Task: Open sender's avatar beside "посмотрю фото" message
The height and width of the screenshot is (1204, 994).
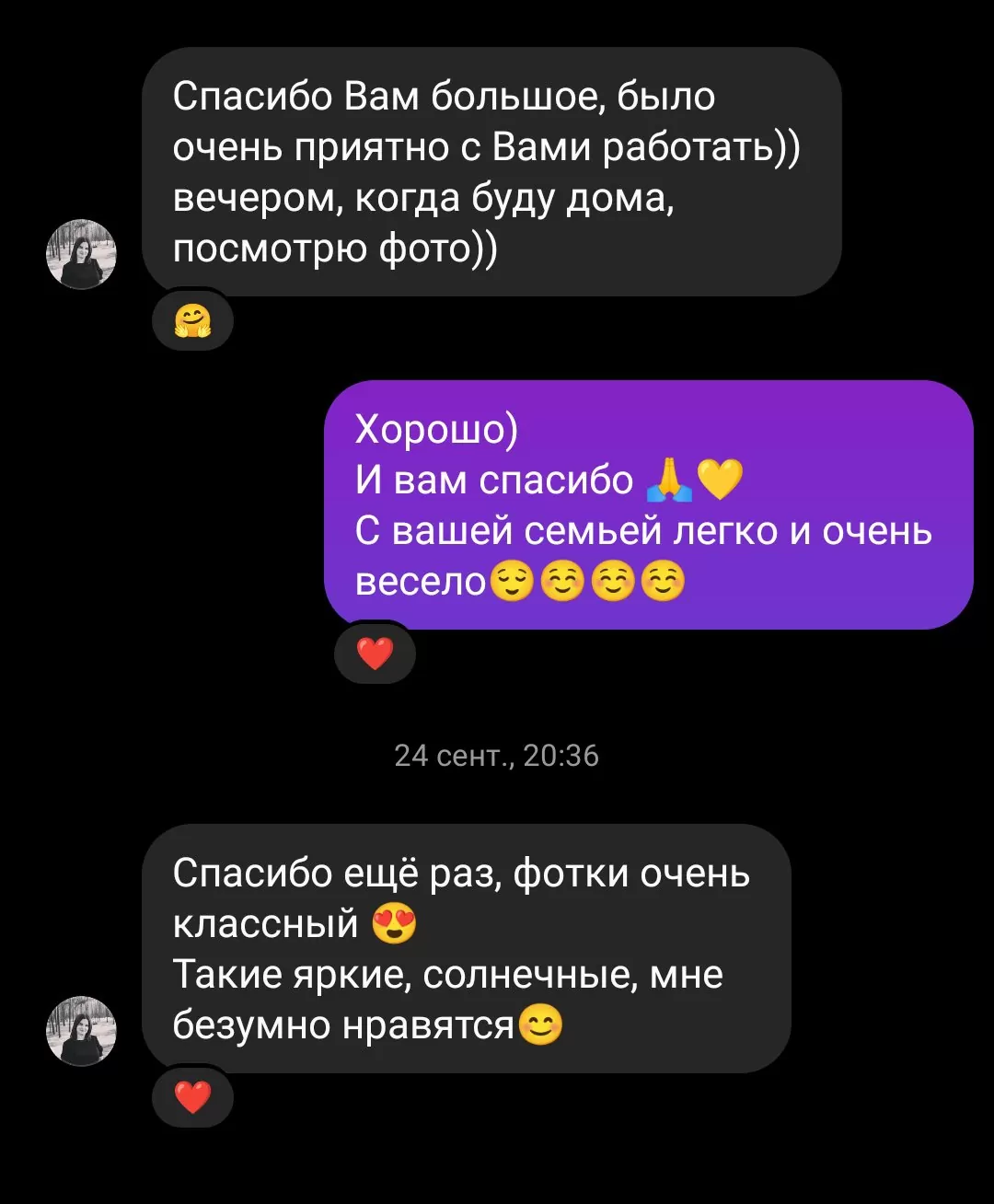Action: tap(81, 254)
